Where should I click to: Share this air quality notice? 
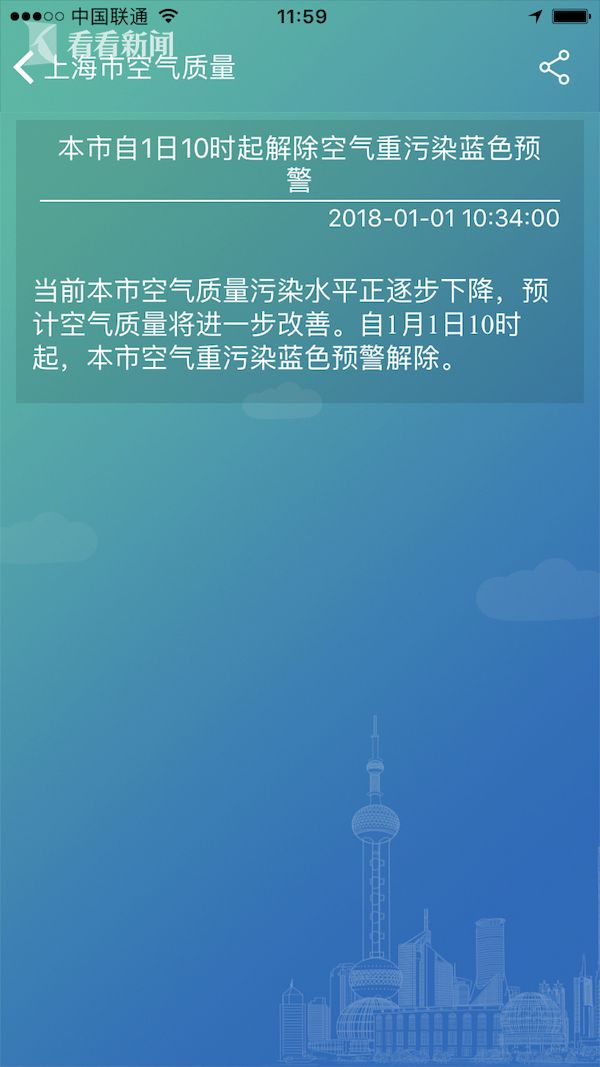554,67
